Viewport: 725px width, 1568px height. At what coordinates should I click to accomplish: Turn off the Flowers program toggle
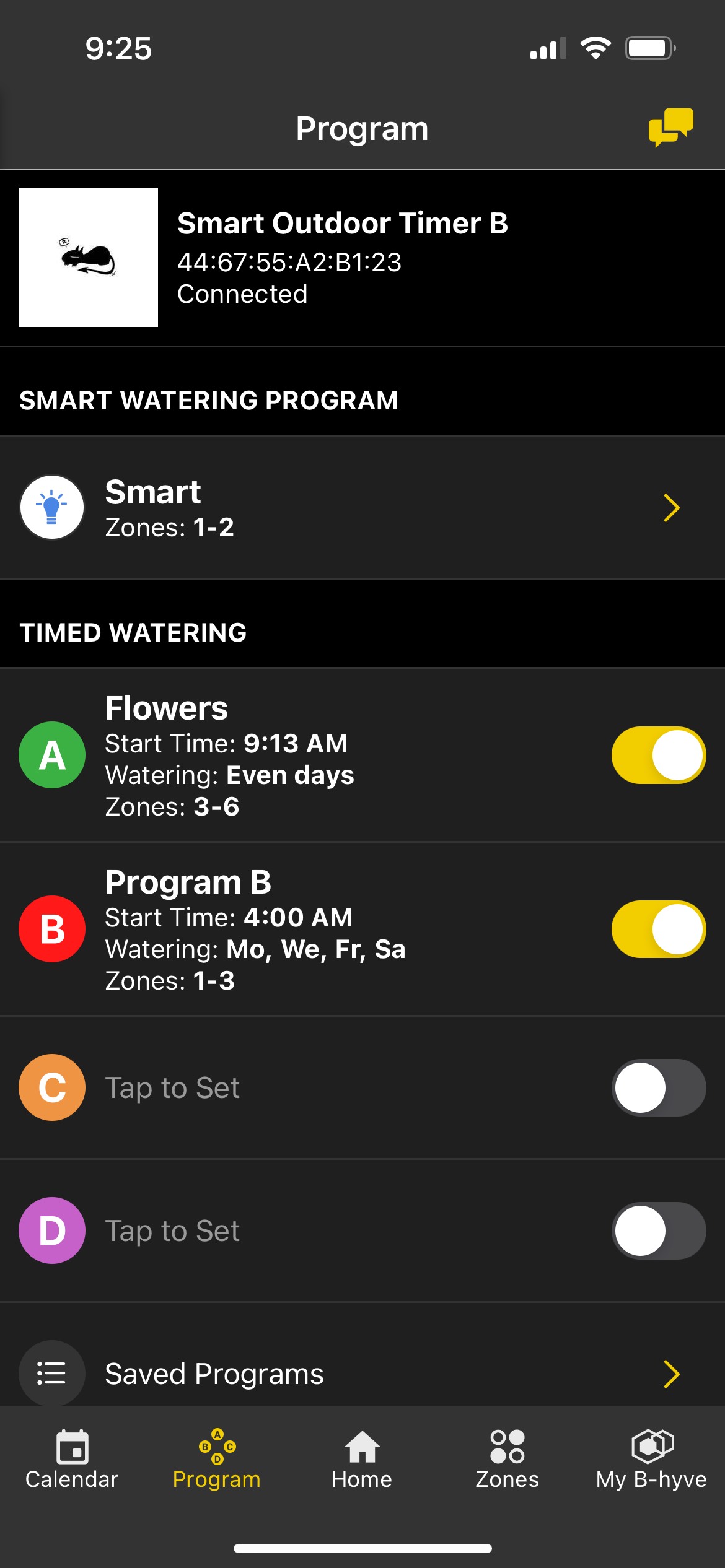pos(659,755)
